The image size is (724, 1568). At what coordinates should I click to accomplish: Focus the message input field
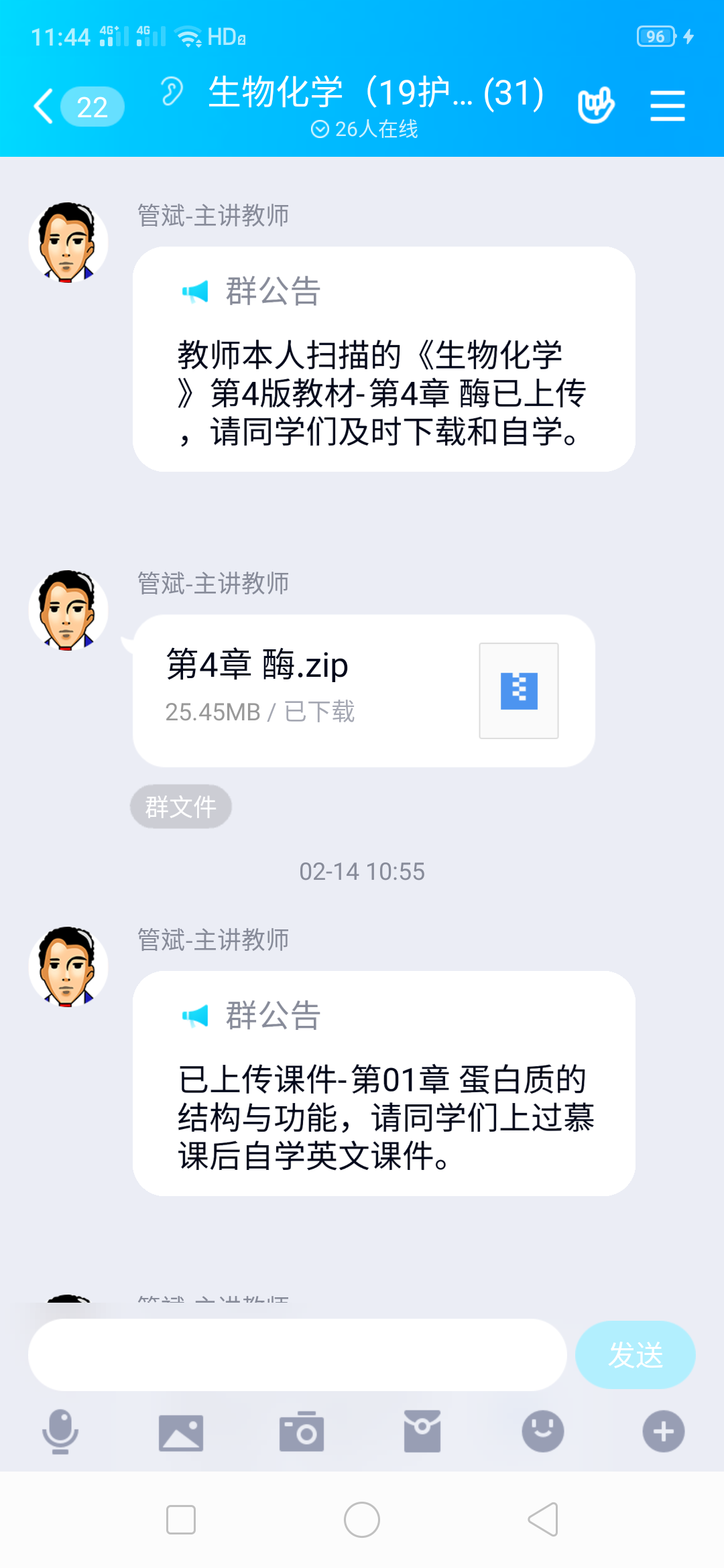pyautogui.click(x=297, y=1355)
